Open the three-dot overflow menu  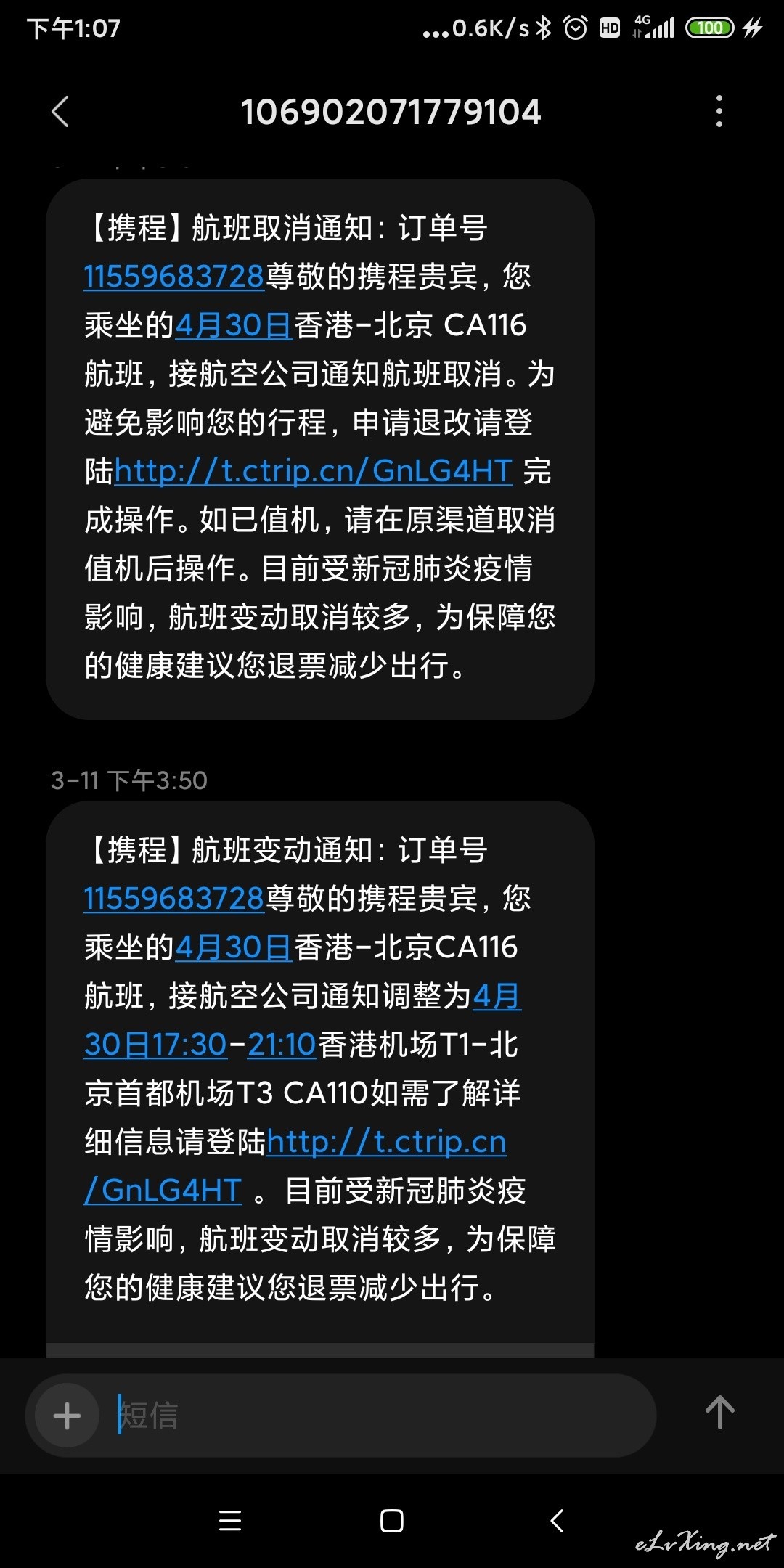(x=719, y=112)
